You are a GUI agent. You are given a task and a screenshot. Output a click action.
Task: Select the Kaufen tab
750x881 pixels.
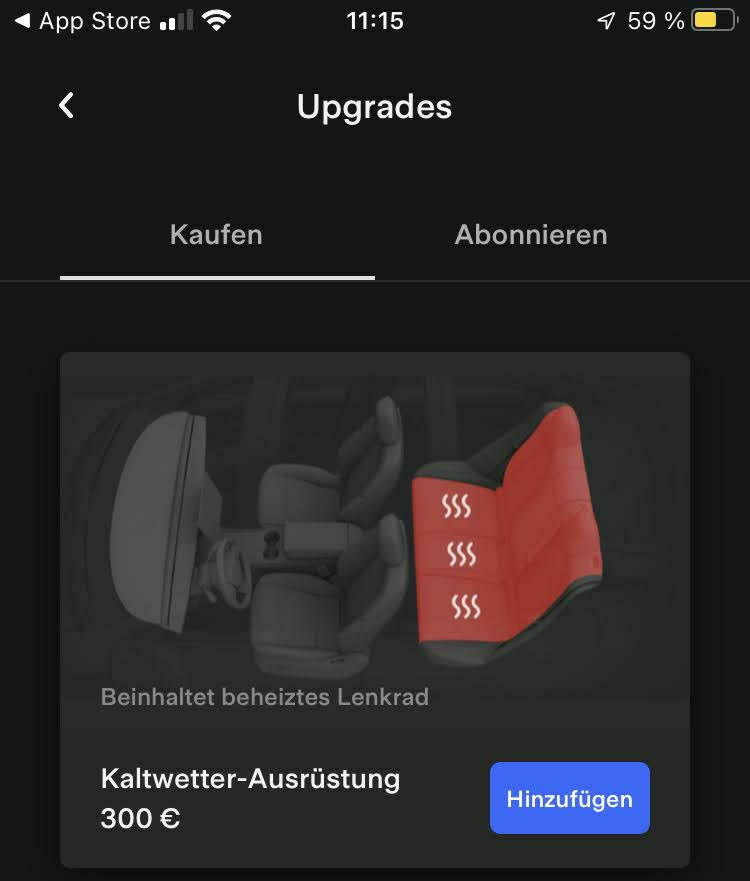216,235
